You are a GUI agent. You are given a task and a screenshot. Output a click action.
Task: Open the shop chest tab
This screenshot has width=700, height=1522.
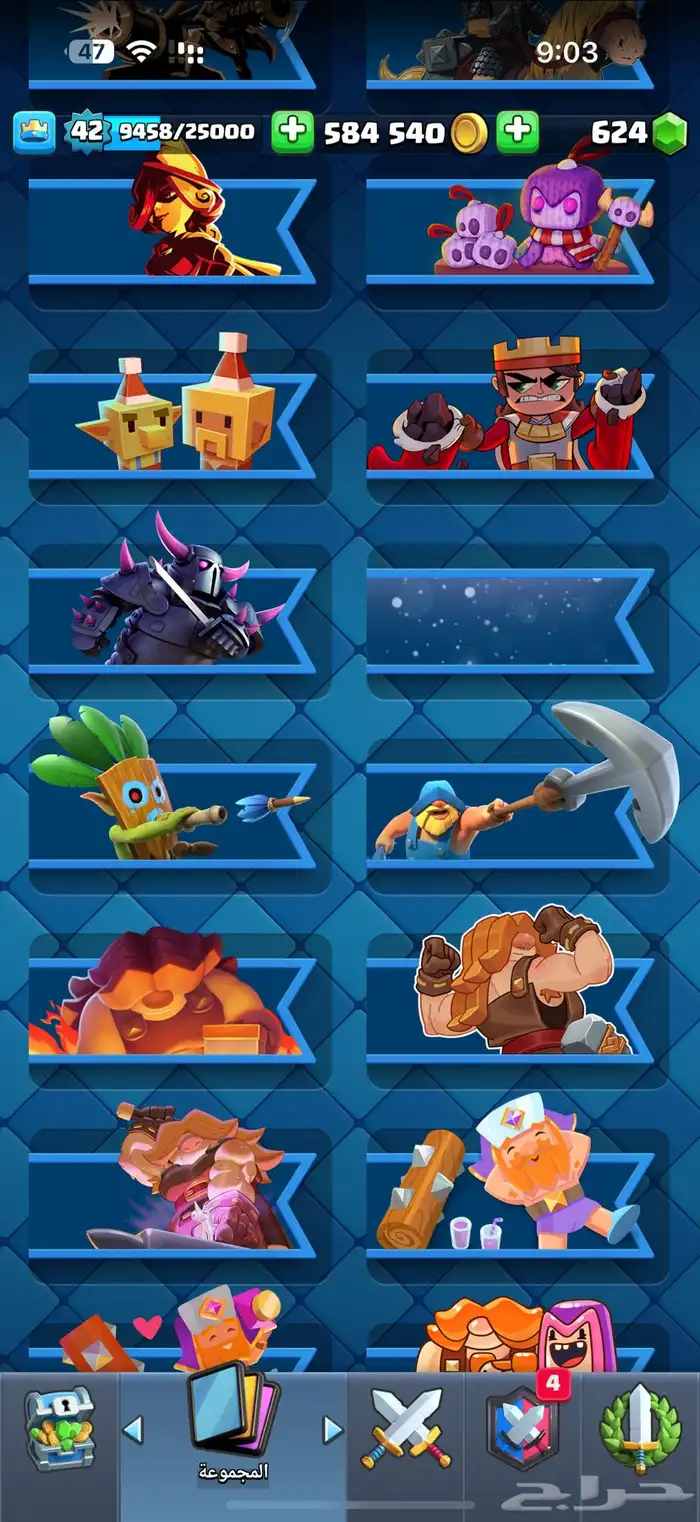(58, 1429)
